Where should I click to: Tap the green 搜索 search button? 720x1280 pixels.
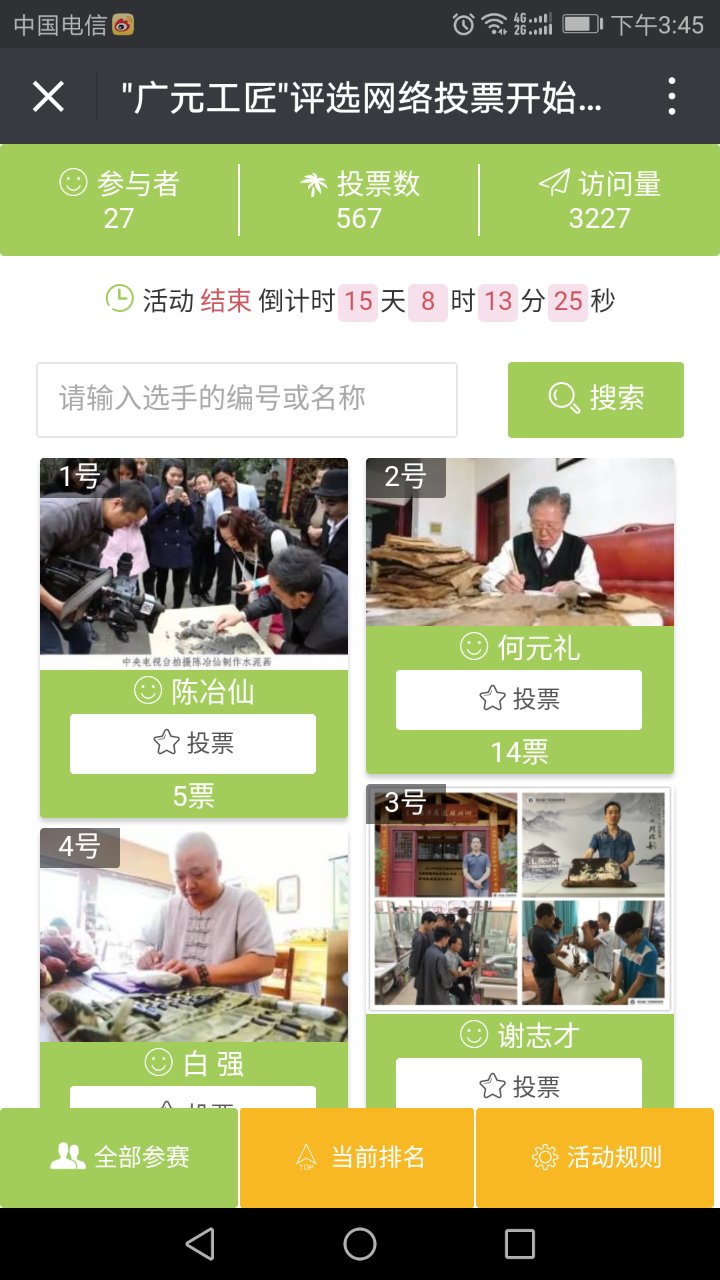tap(595, 399)
